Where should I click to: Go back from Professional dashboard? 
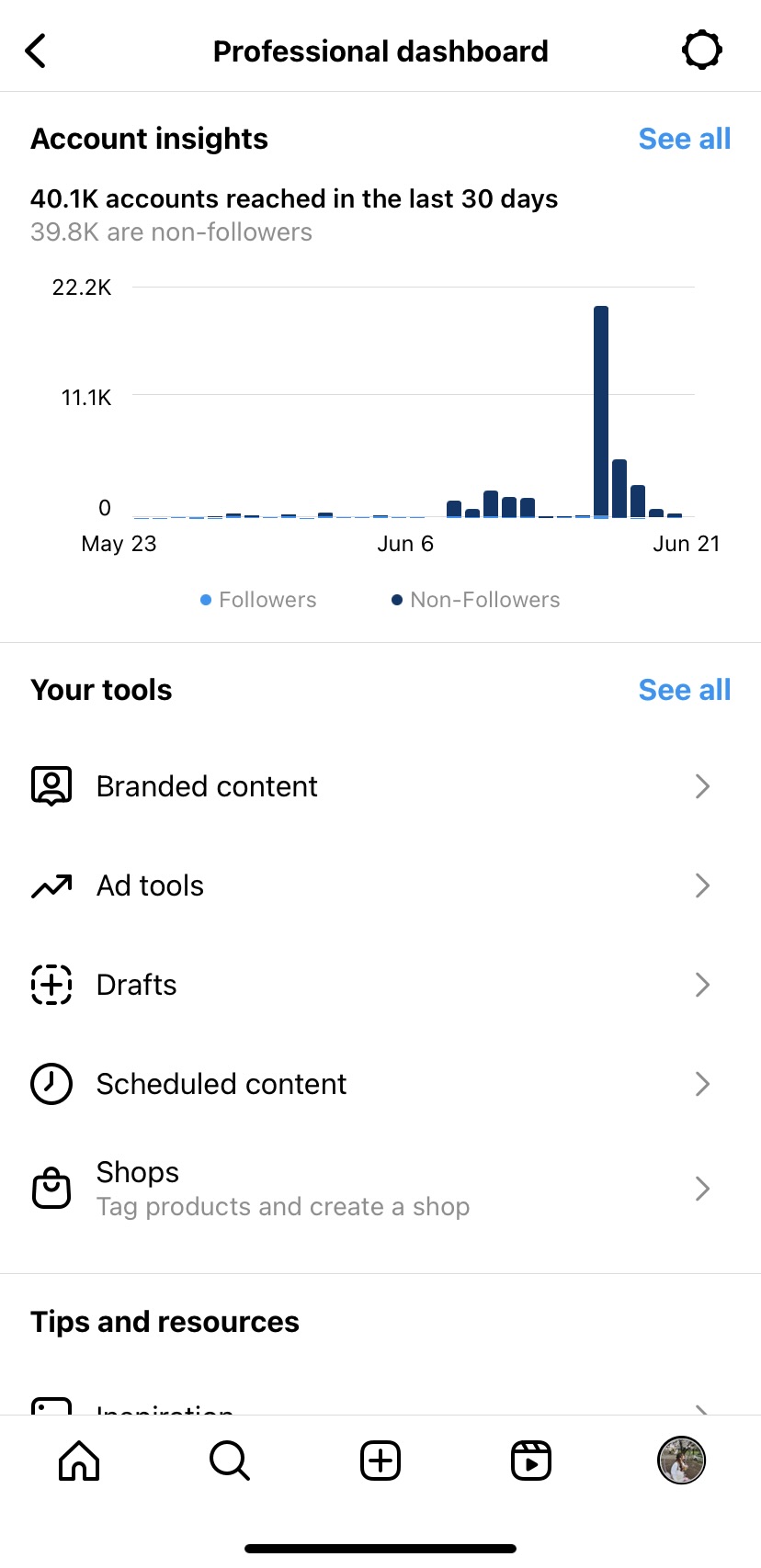pos(36,51)
